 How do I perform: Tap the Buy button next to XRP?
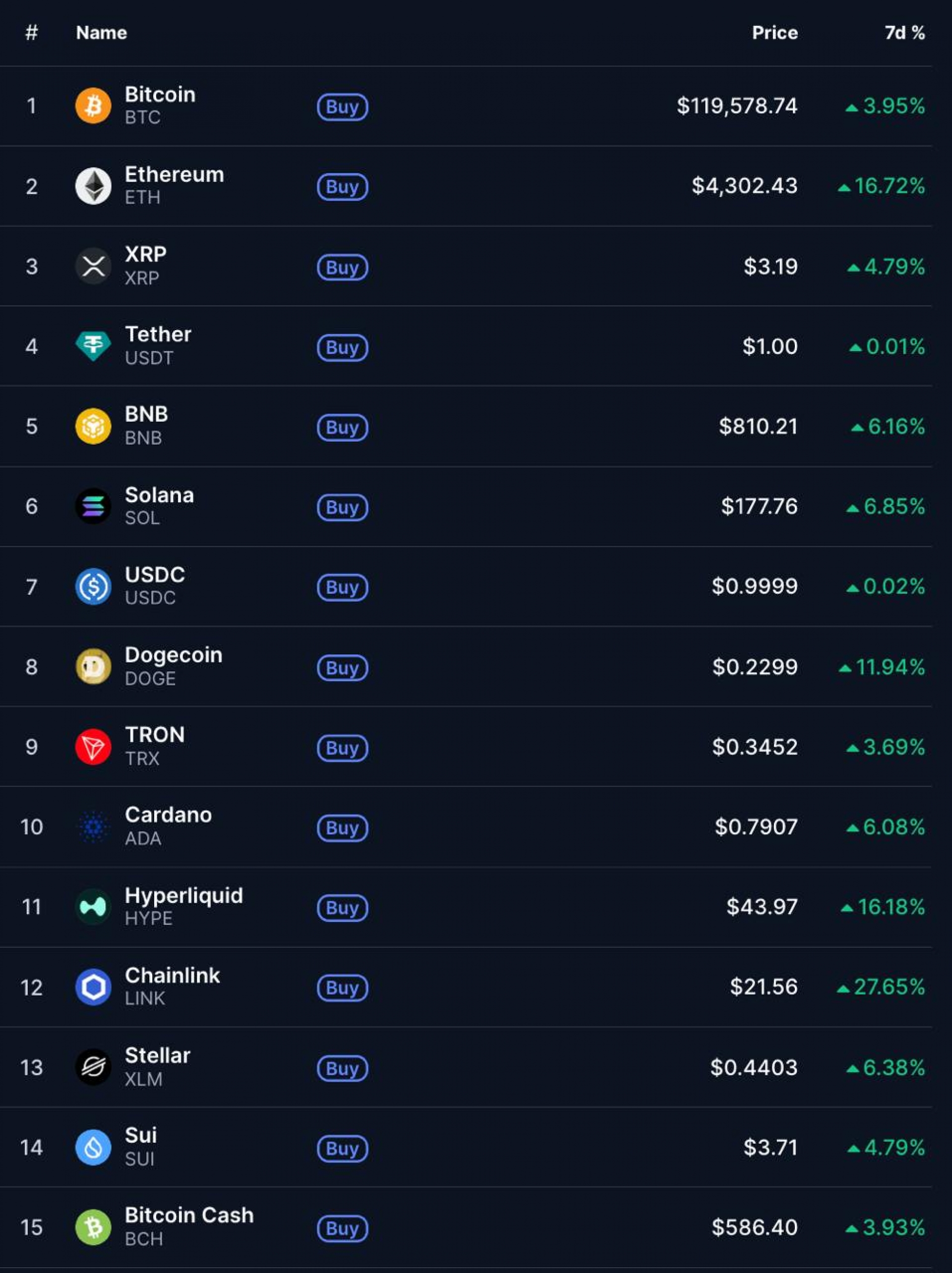pyautogui.click(x=342, y=267)
